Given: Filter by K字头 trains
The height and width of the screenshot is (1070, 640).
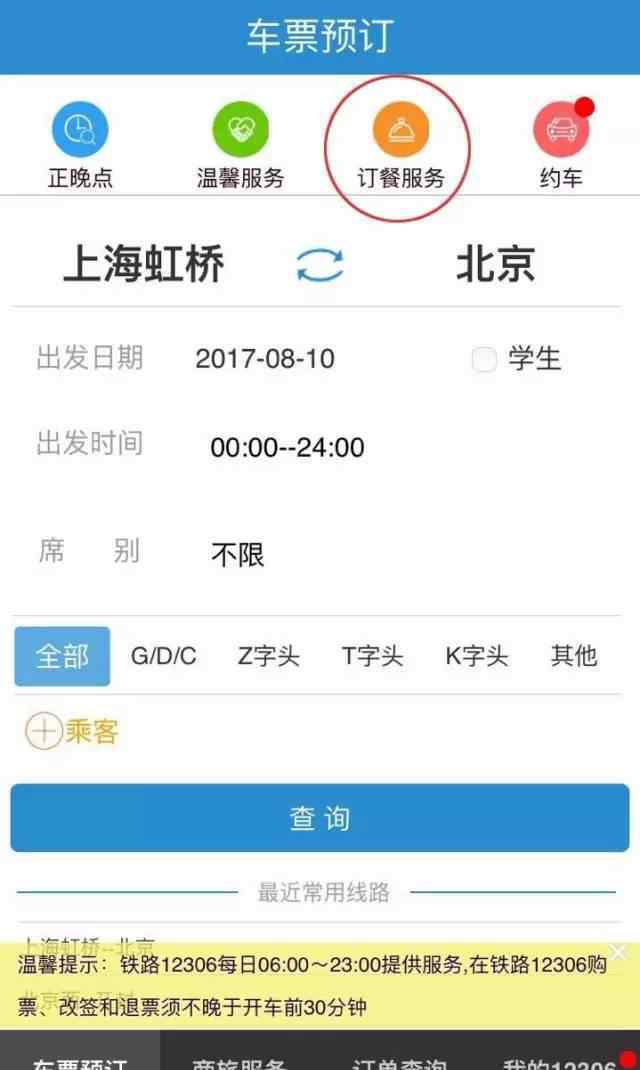Looking at the screenshot, I should pyautogui.click(x=476, y=656).
